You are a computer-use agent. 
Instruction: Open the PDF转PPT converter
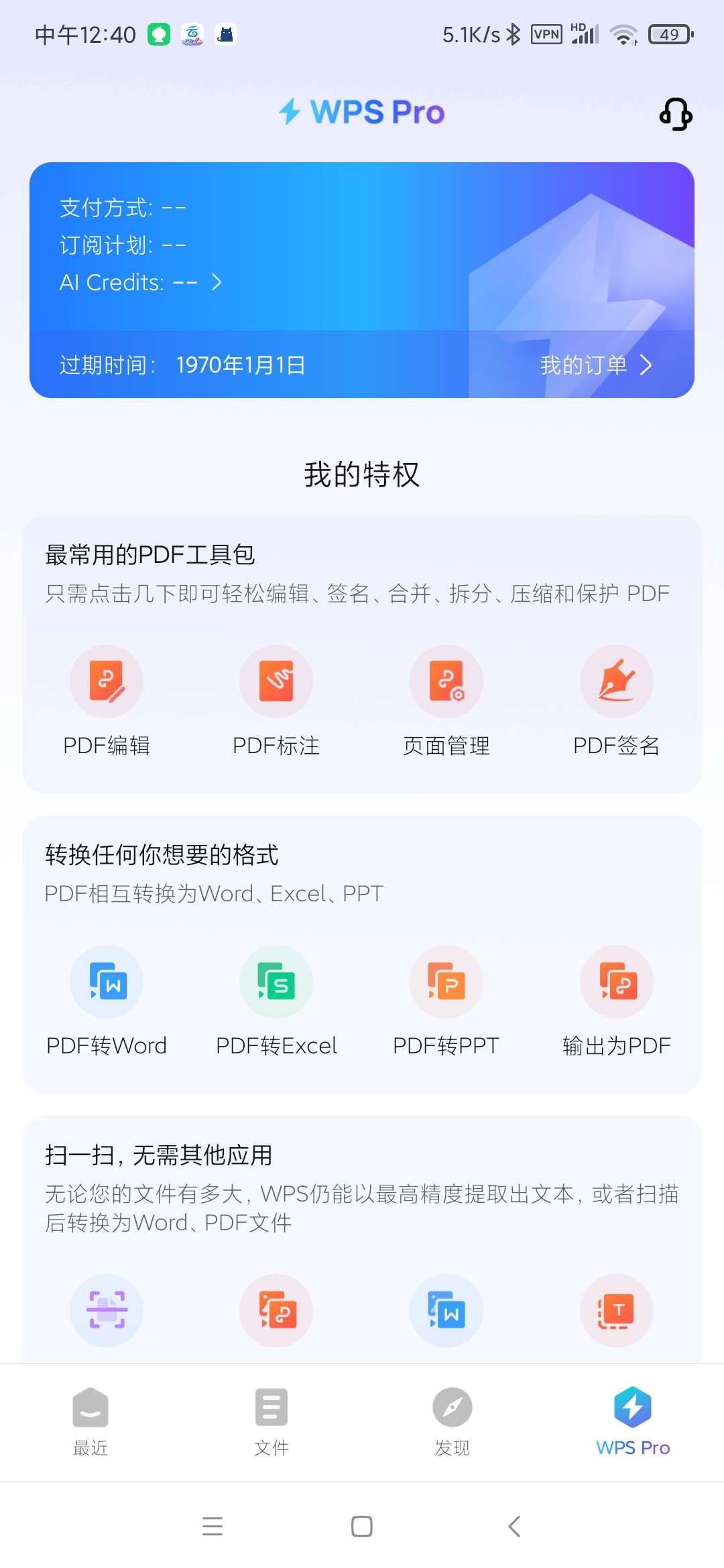click(x=446, y=982)
